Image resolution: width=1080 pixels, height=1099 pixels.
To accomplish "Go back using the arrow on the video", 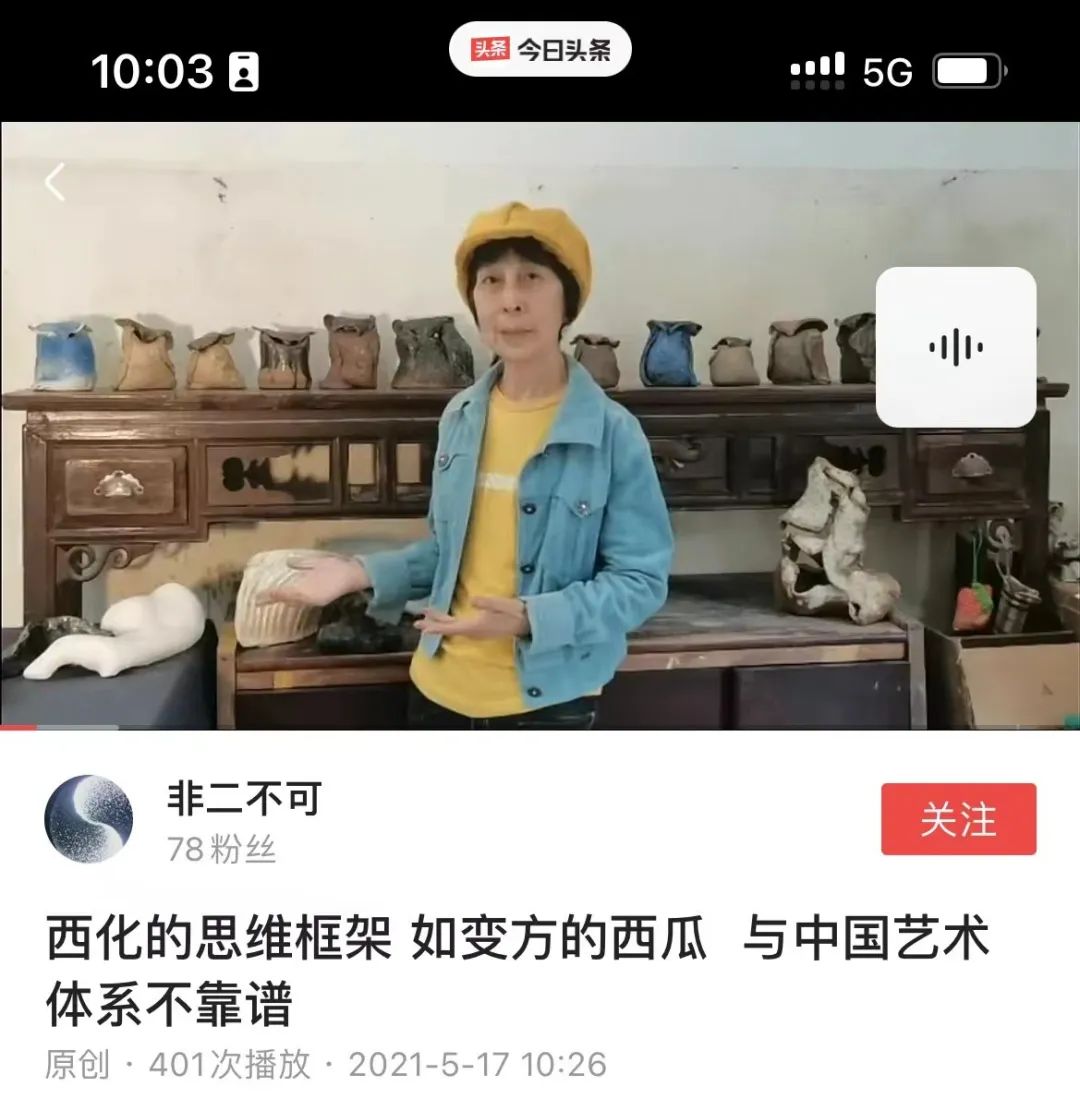I will [55, 182].
